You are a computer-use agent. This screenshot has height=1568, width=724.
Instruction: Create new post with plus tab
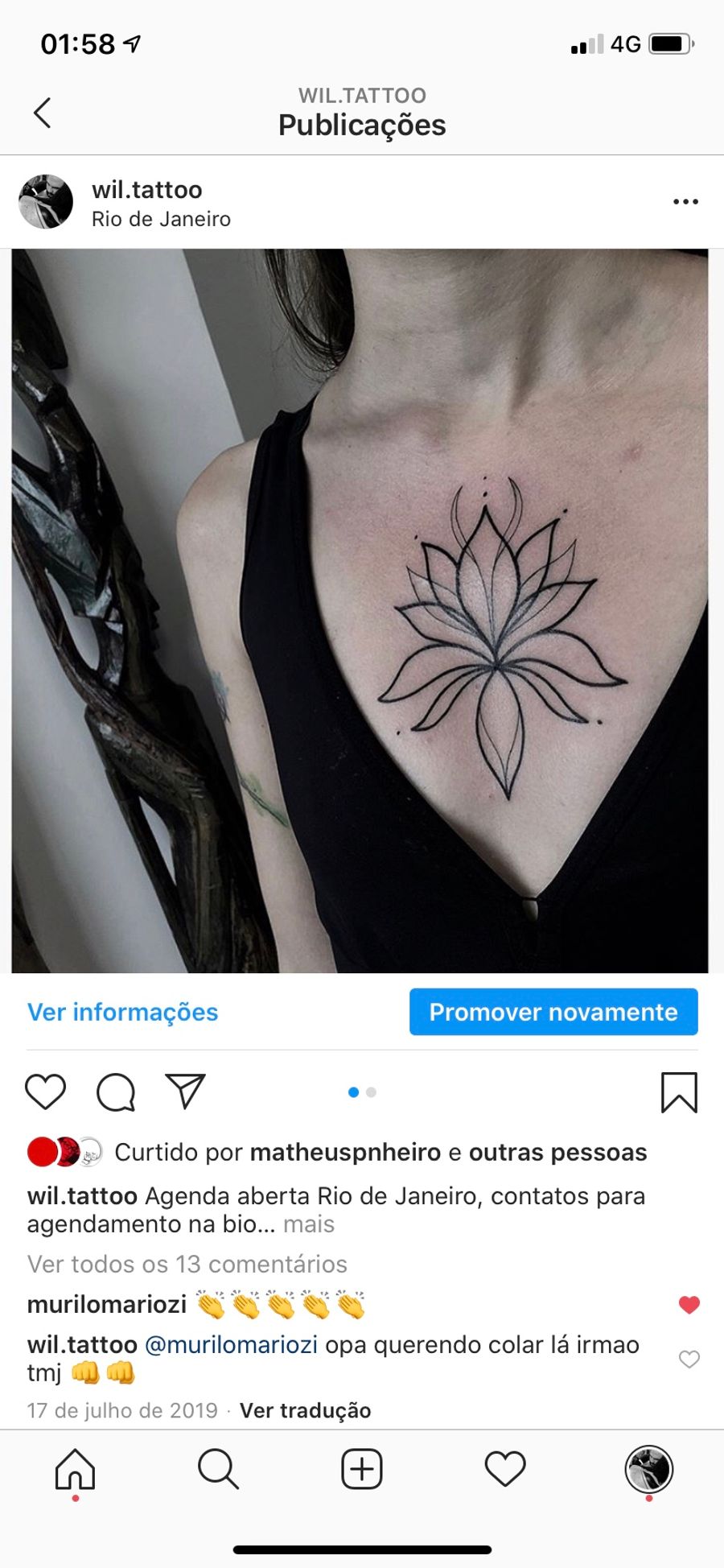[362, 1469]
